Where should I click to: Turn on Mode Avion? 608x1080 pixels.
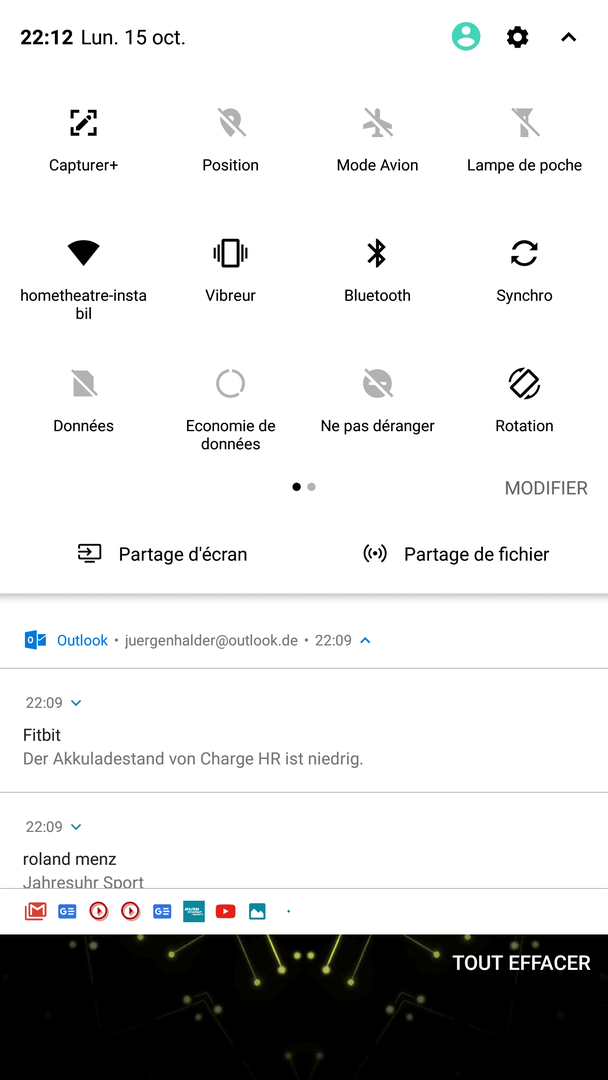[x=377, y=141]
